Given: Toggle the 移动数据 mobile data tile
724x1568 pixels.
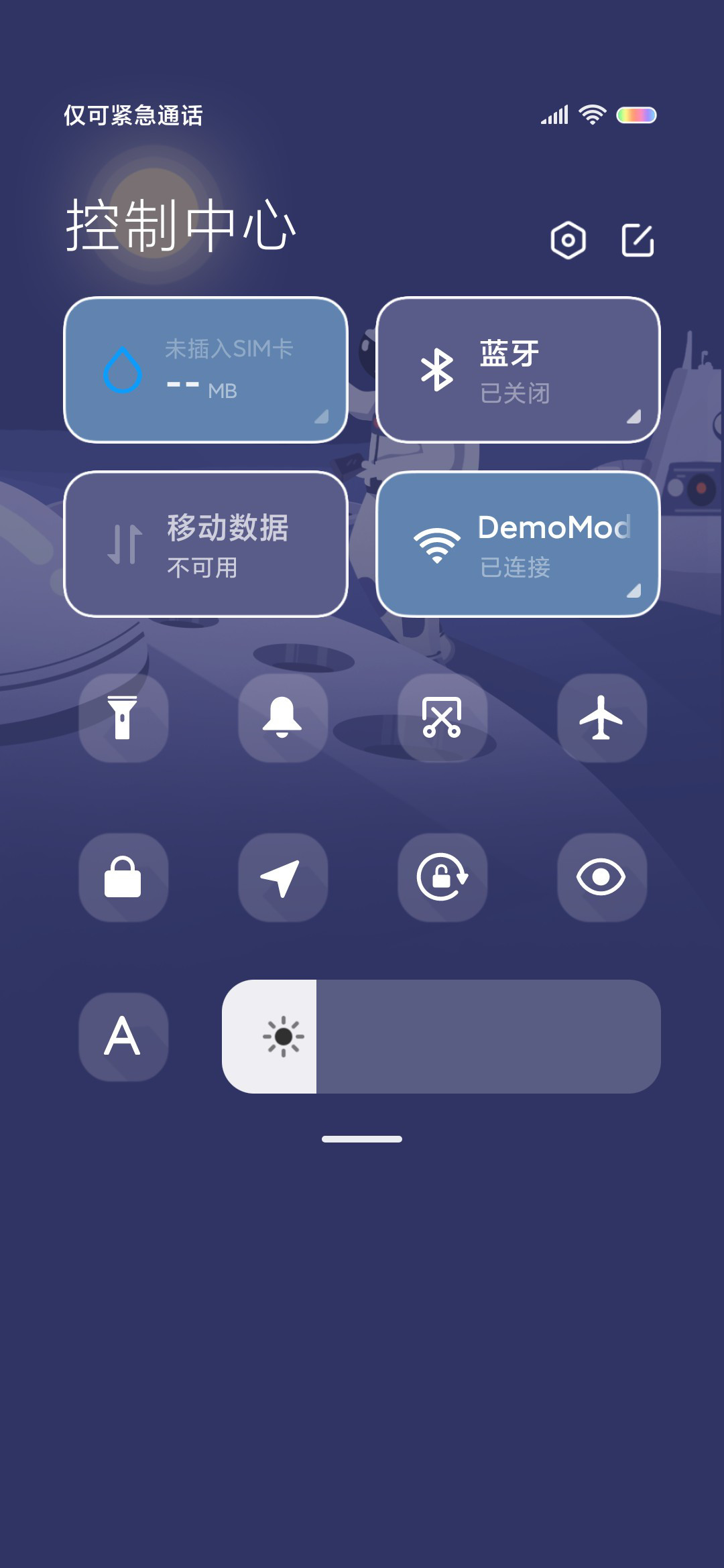Looking at the screenshot, I should point(206,544).
